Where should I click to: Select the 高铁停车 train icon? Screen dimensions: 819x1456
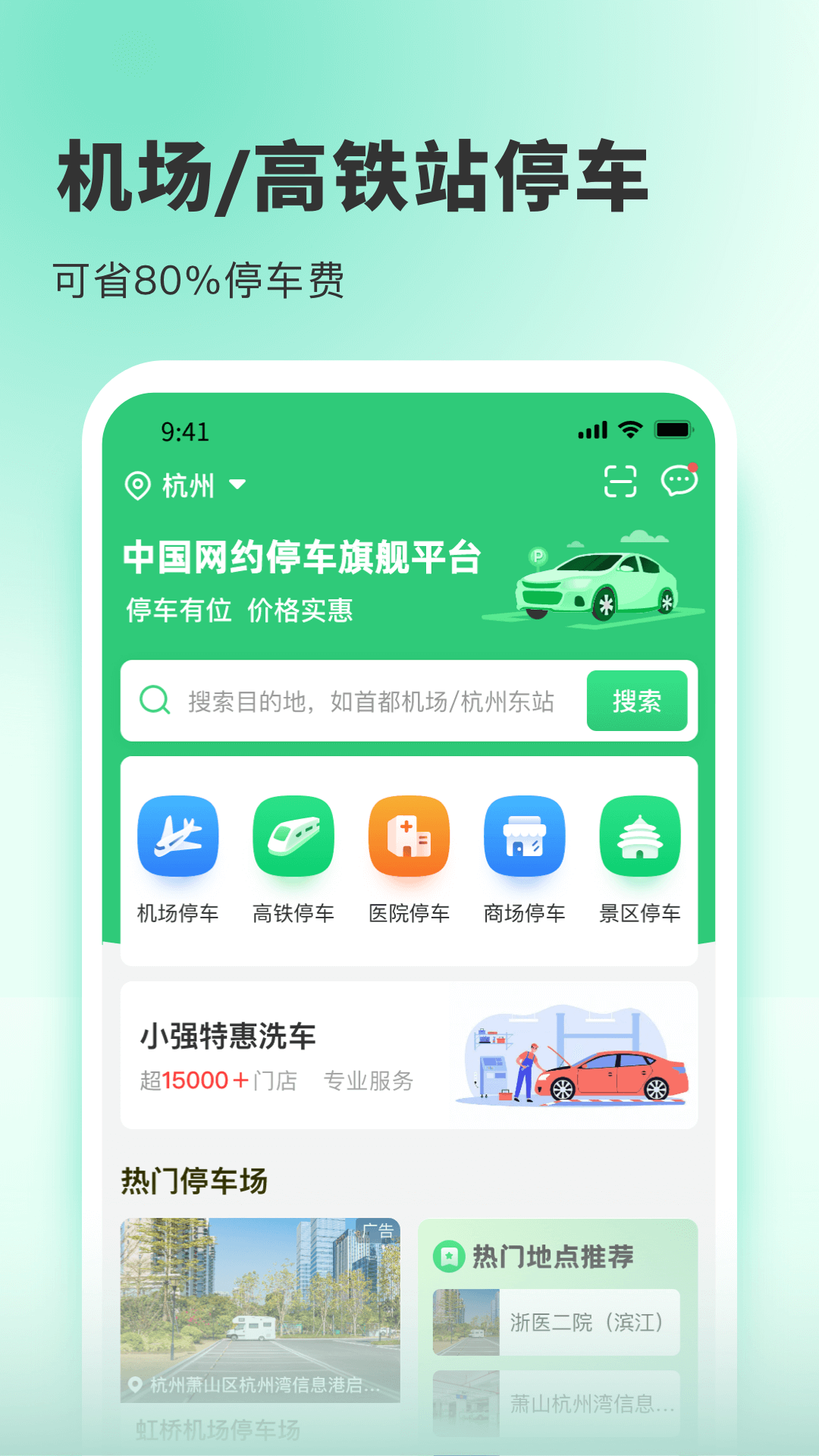[293, 838]
